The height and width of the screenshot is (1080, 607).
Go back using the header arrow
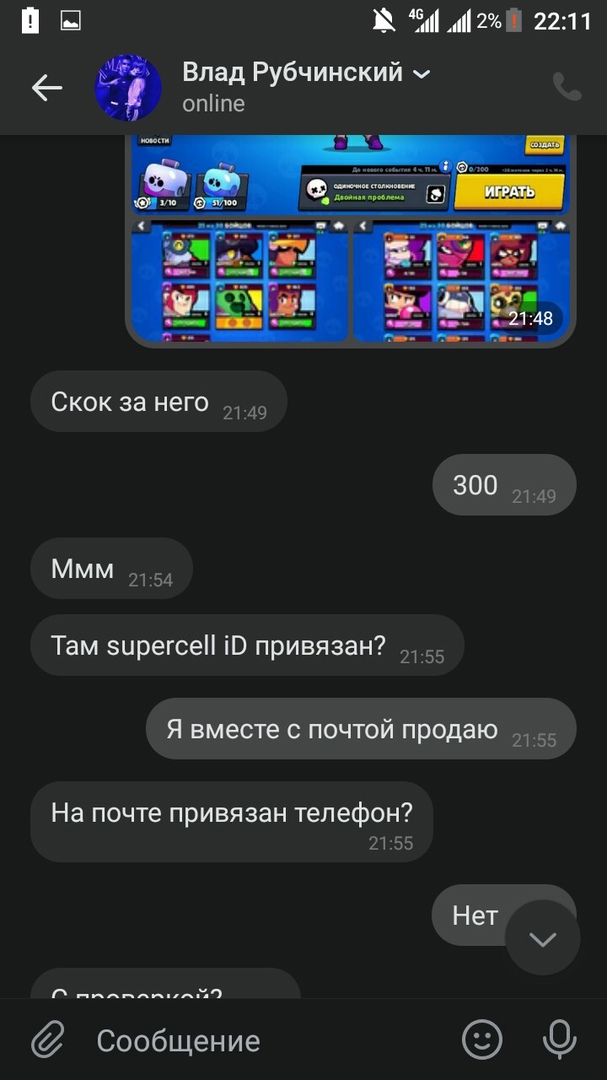tap(46, 88)
